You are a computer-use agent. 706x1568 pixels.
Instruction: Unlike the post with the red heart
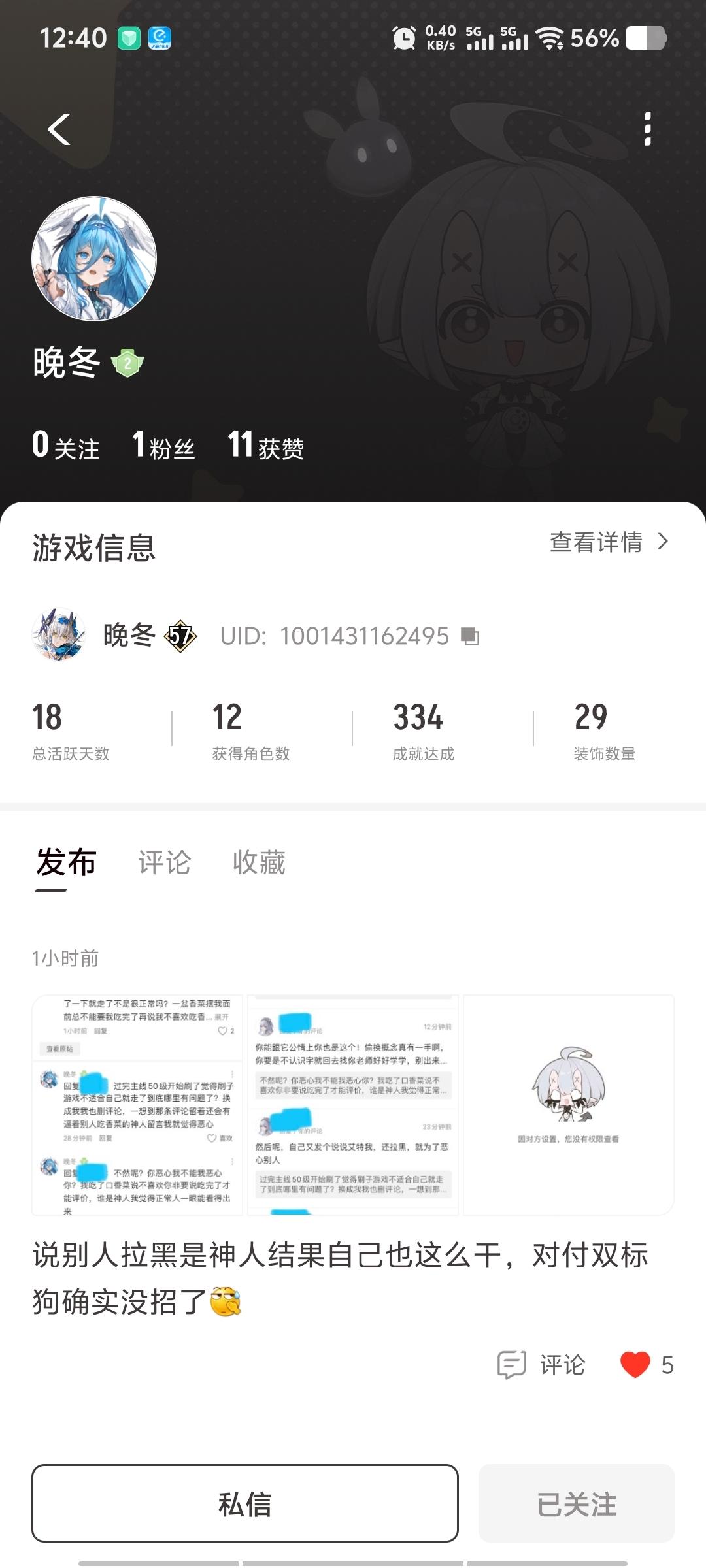635,1365
